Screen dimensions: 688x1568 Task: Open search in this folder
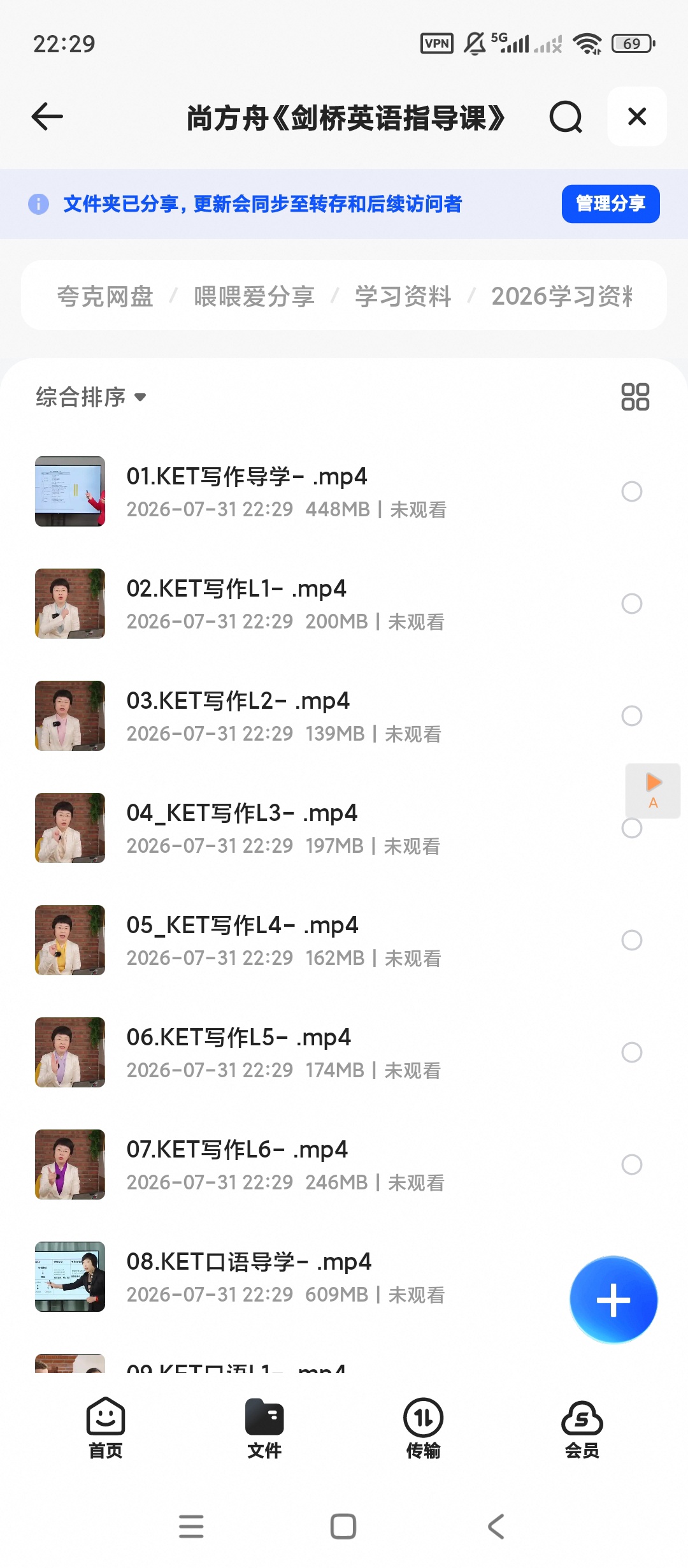(566, 117)
